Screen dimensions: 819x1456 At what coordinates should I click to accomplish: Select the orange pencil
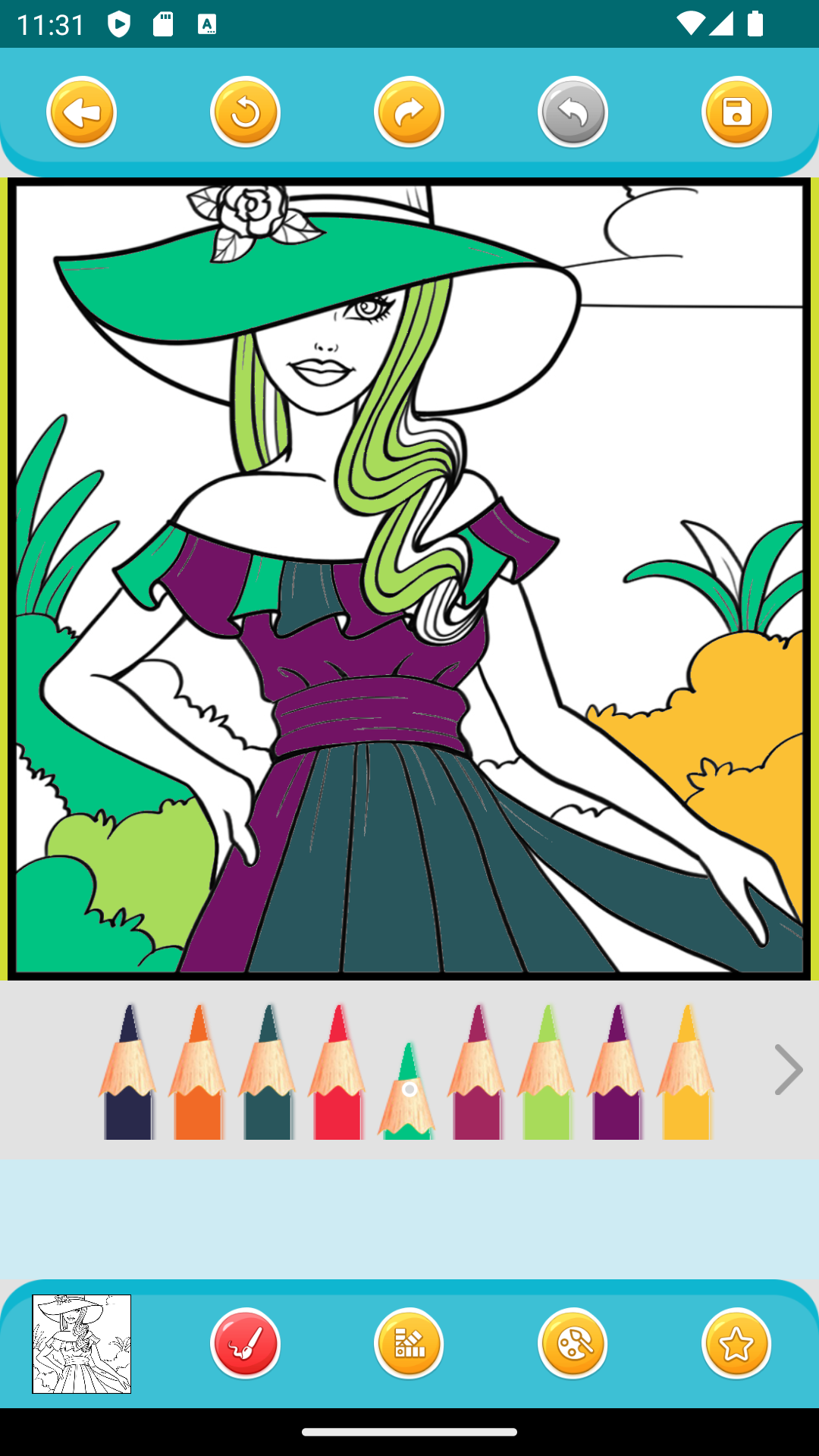pos(199,1069)
